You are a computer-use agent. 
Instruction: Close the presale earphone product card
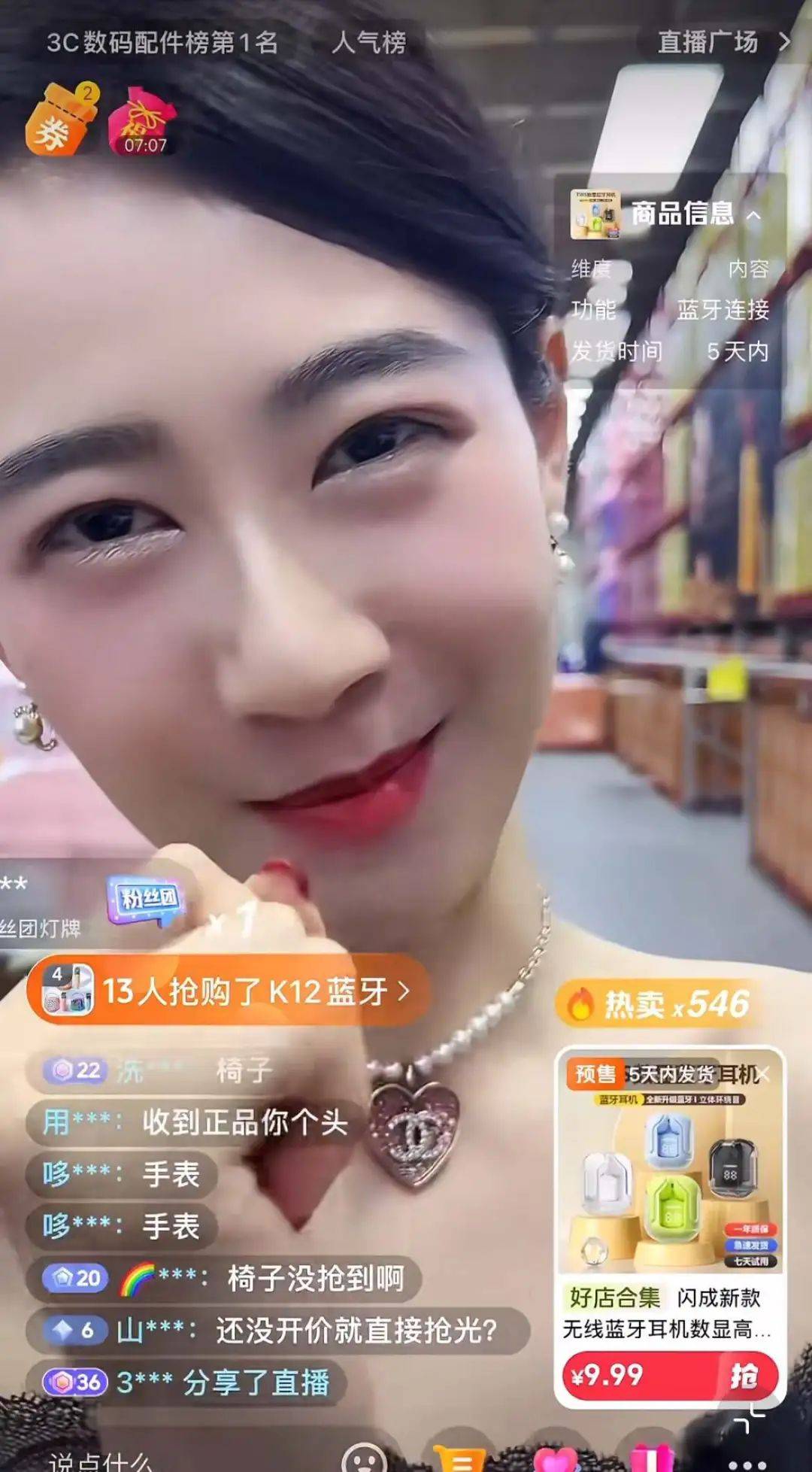[764, 1074]
